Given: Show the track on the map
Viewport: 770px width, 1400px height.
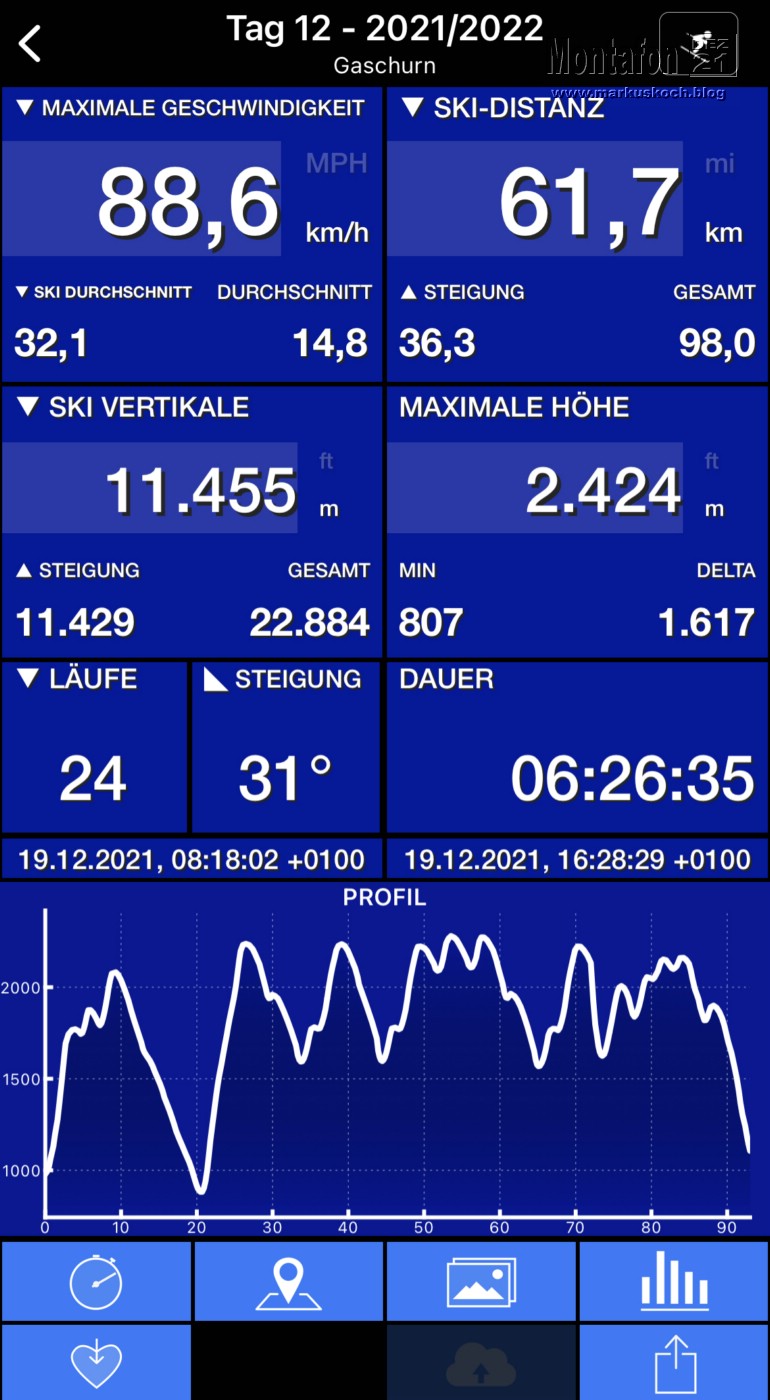Looking at the screenshot, I should coord(288,1281).
